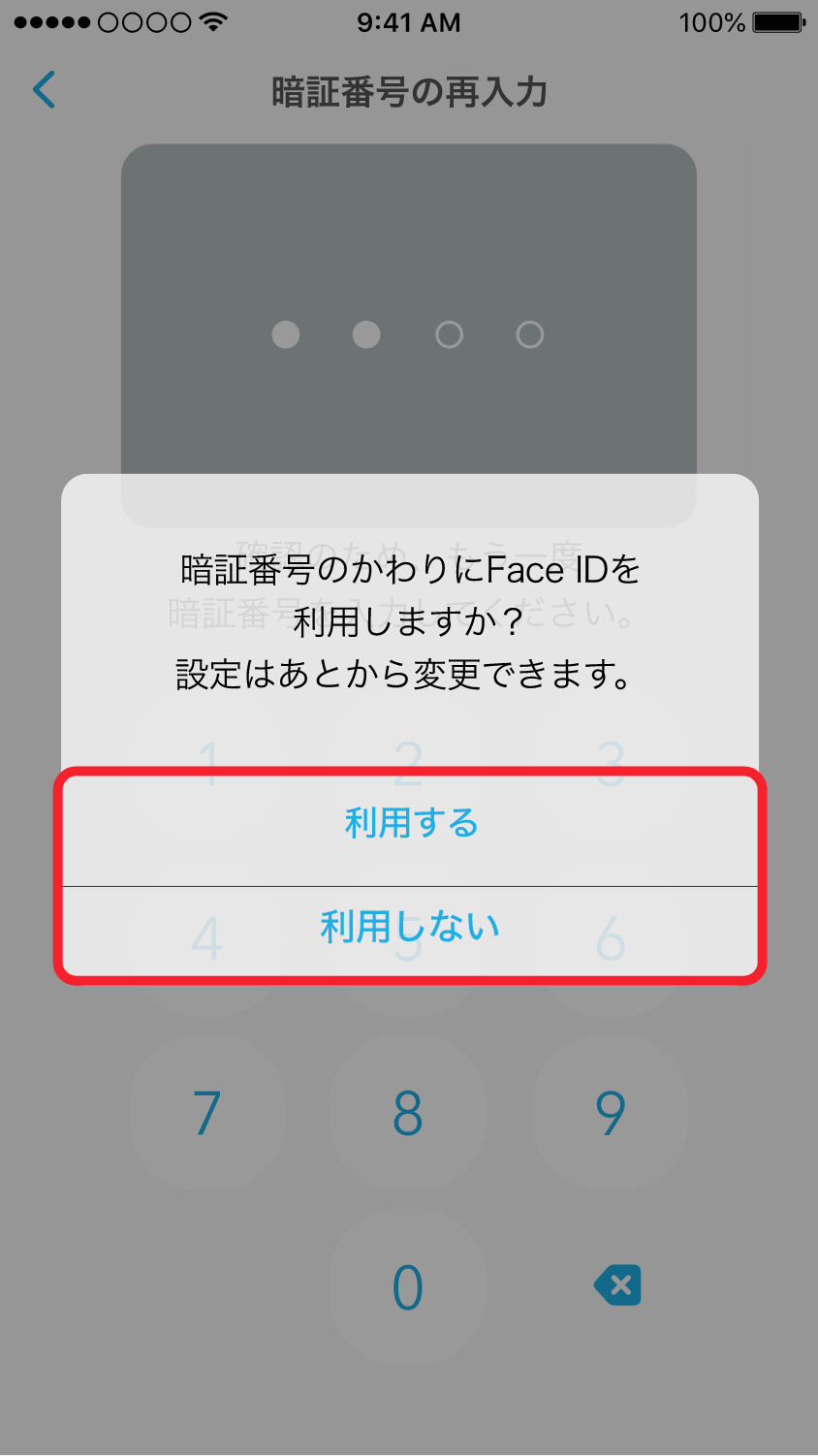Image resolution: width=818 pixels, height=1456 pixels.
Task: Delete last digit with backspace icon
Action: click(x=617, y=1285)
